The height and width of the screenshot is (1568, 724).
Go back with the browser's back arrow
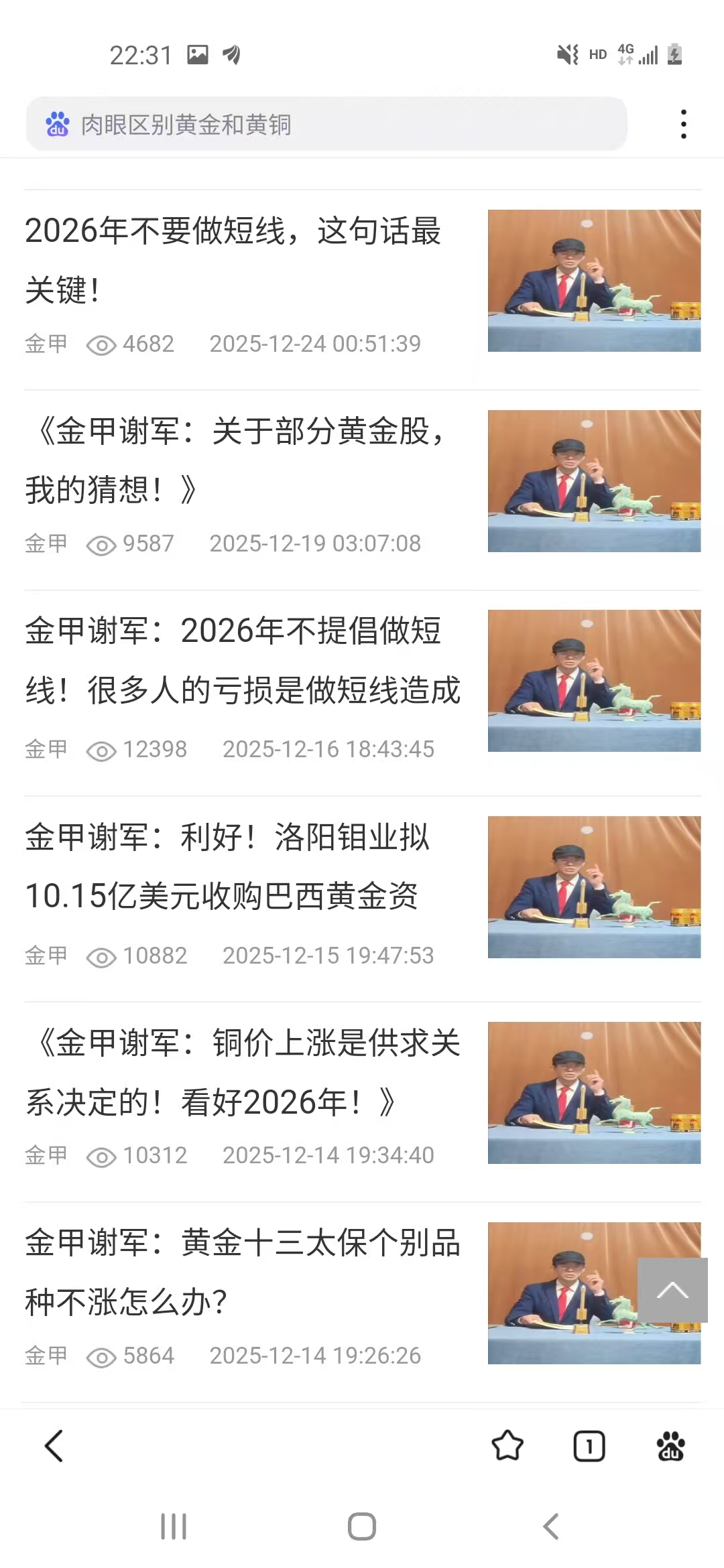[54, 1445]
